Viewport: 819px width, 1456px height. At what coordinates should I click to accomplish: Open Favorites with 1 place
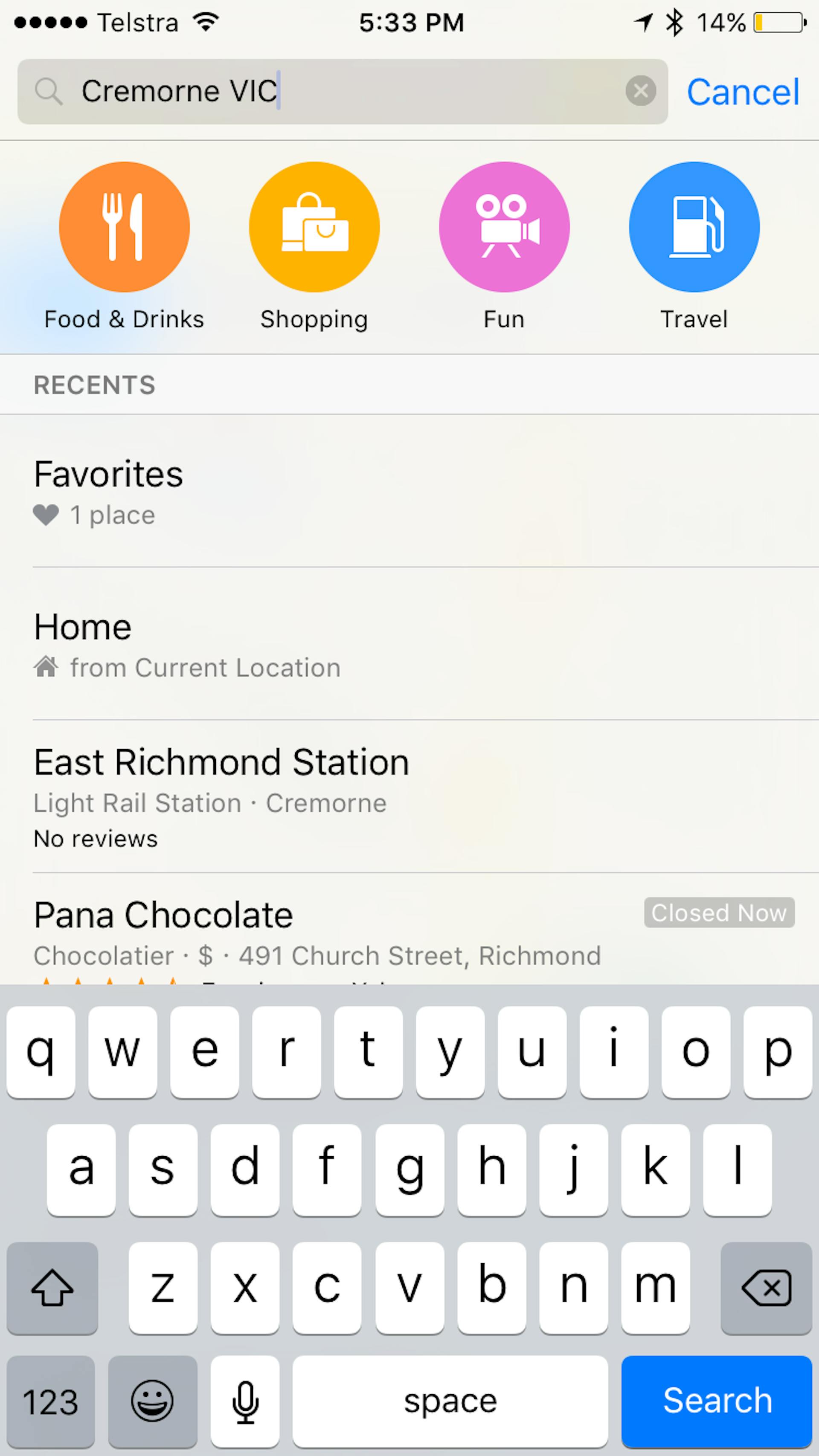click(409, 491)
